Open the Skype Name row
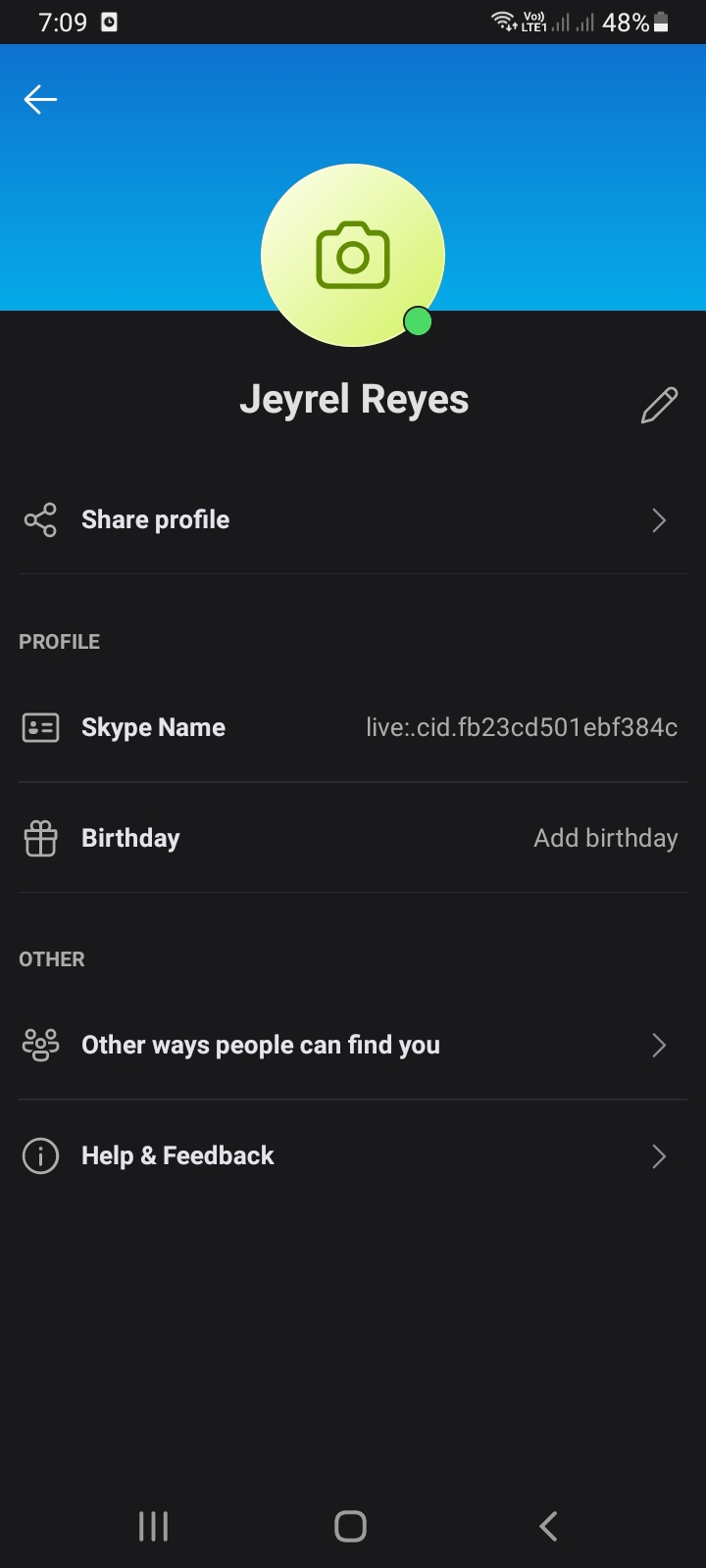706x1568 pixels. (353, 727)
